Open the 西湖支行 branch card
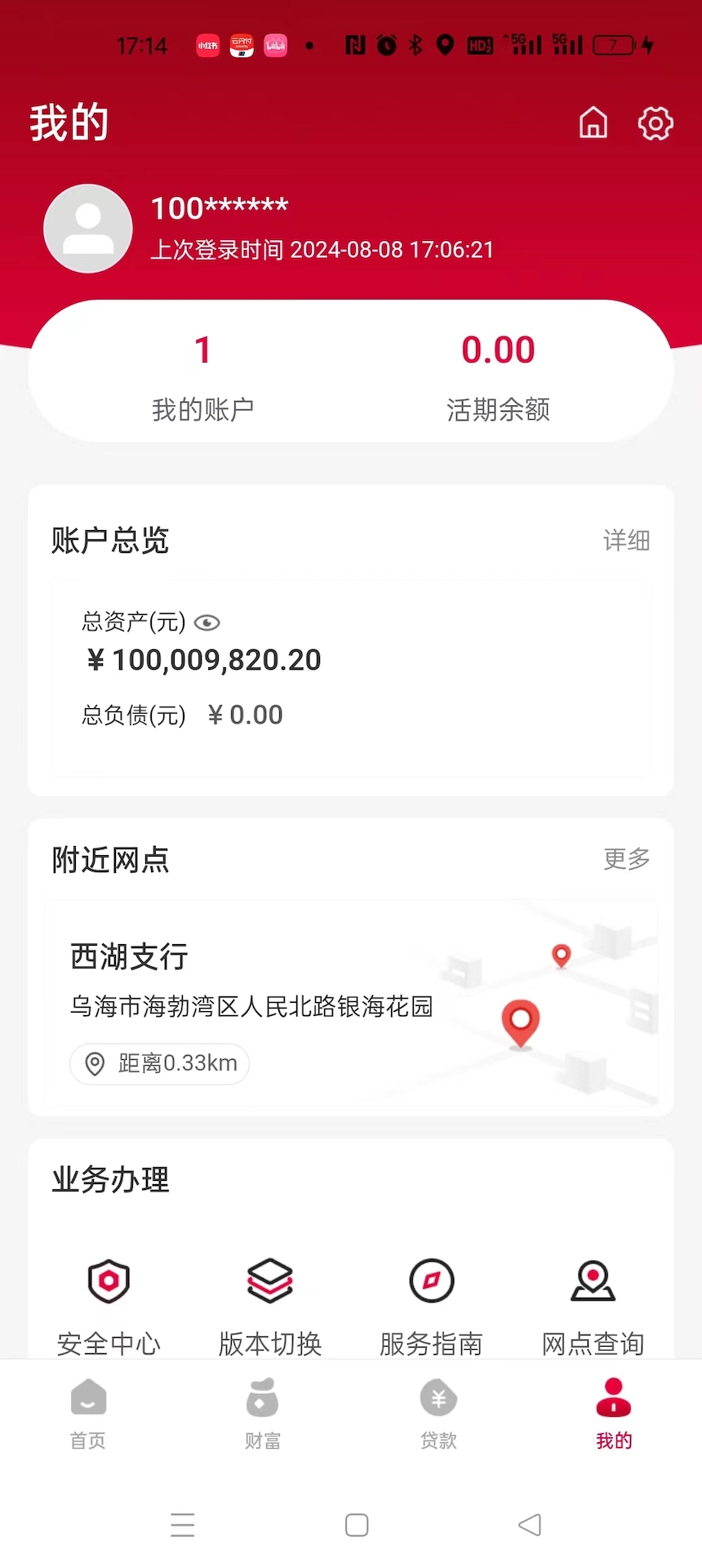Screen dimensions: 702x1568 [128, 956]
